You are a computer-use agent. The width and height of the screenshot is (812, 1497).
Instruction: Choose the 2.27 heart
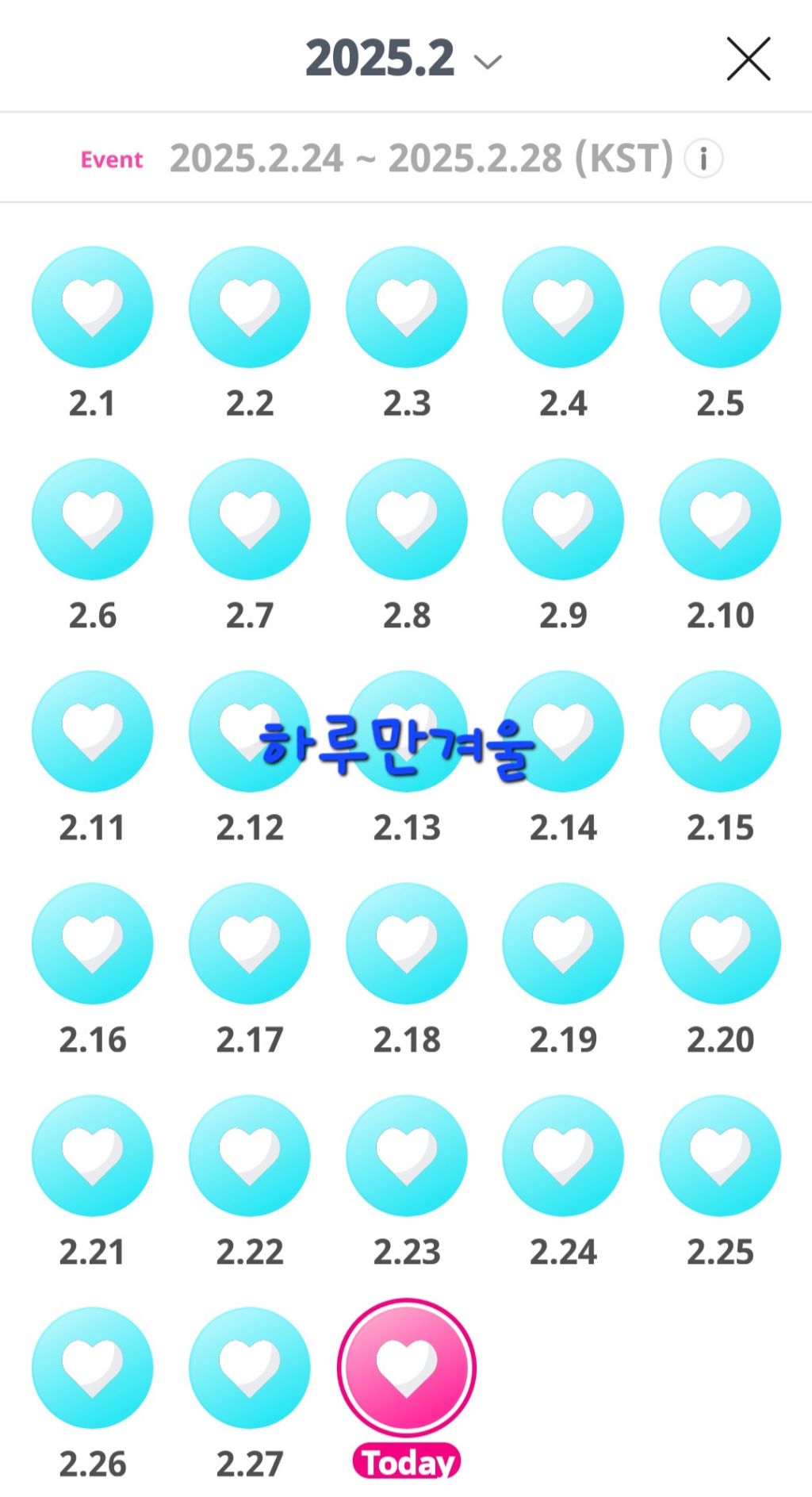[x=250, y=1368]
